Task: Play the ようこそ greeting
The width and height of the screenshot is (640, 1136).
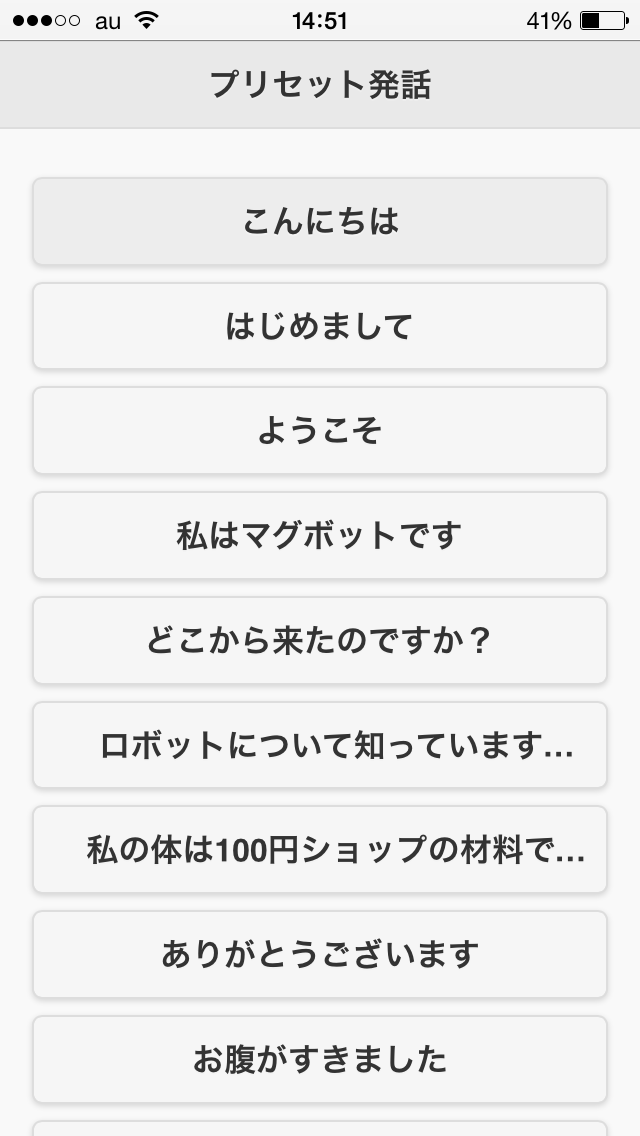Action: point(320,431)
